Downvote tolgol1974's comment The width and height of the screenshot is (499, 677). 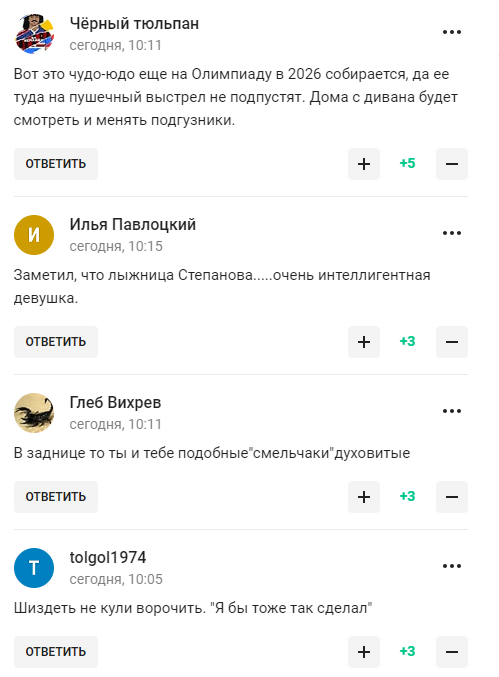[452, 652]
